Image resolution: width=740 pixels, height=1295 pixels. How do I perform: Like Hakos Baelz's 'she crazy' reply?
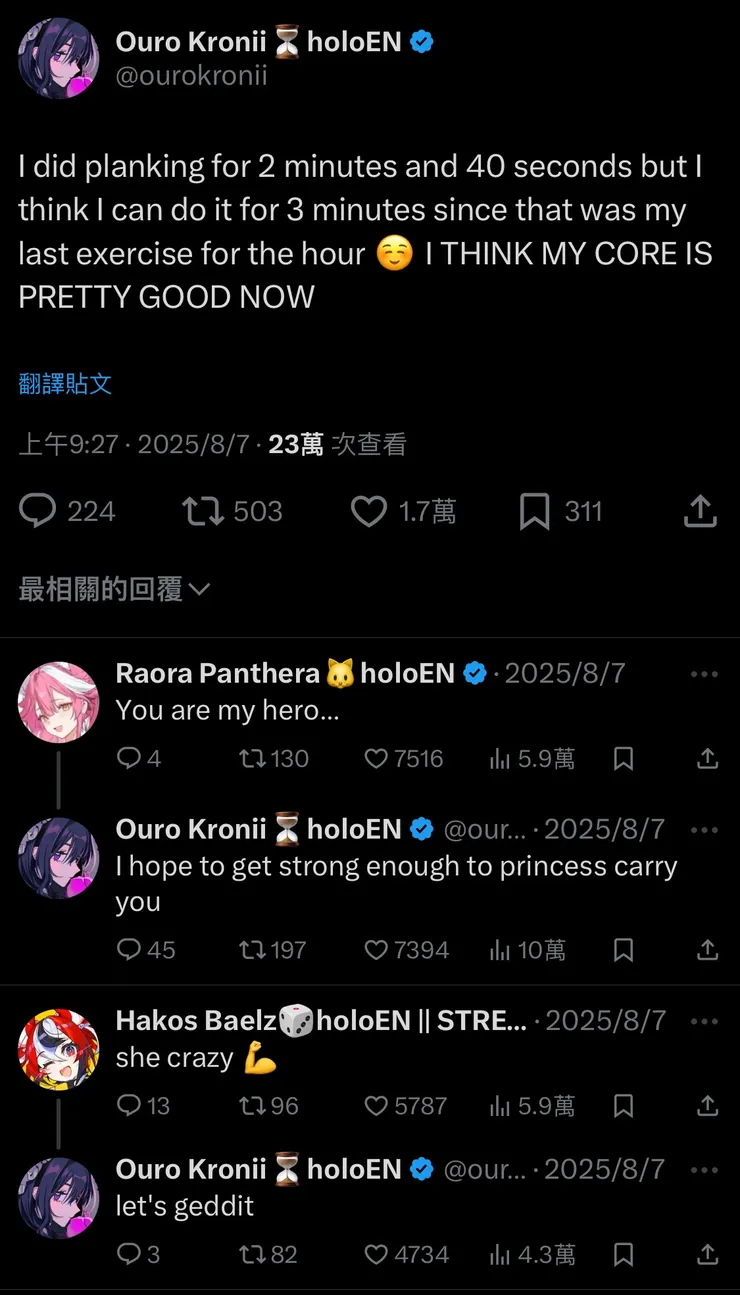point(377,1106)
